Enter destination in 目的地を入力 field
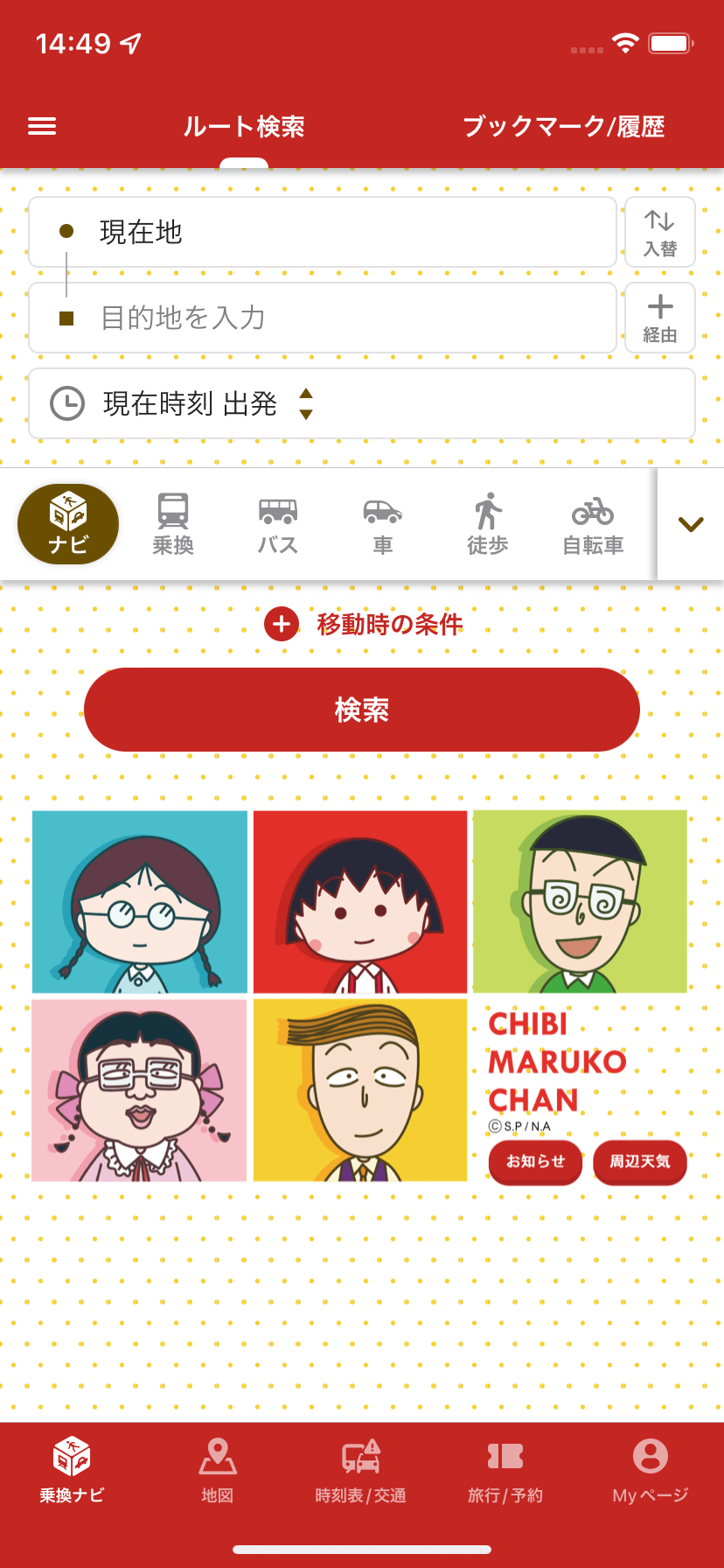The width and height of the screenshot is (724, 1568). [322, 318]
